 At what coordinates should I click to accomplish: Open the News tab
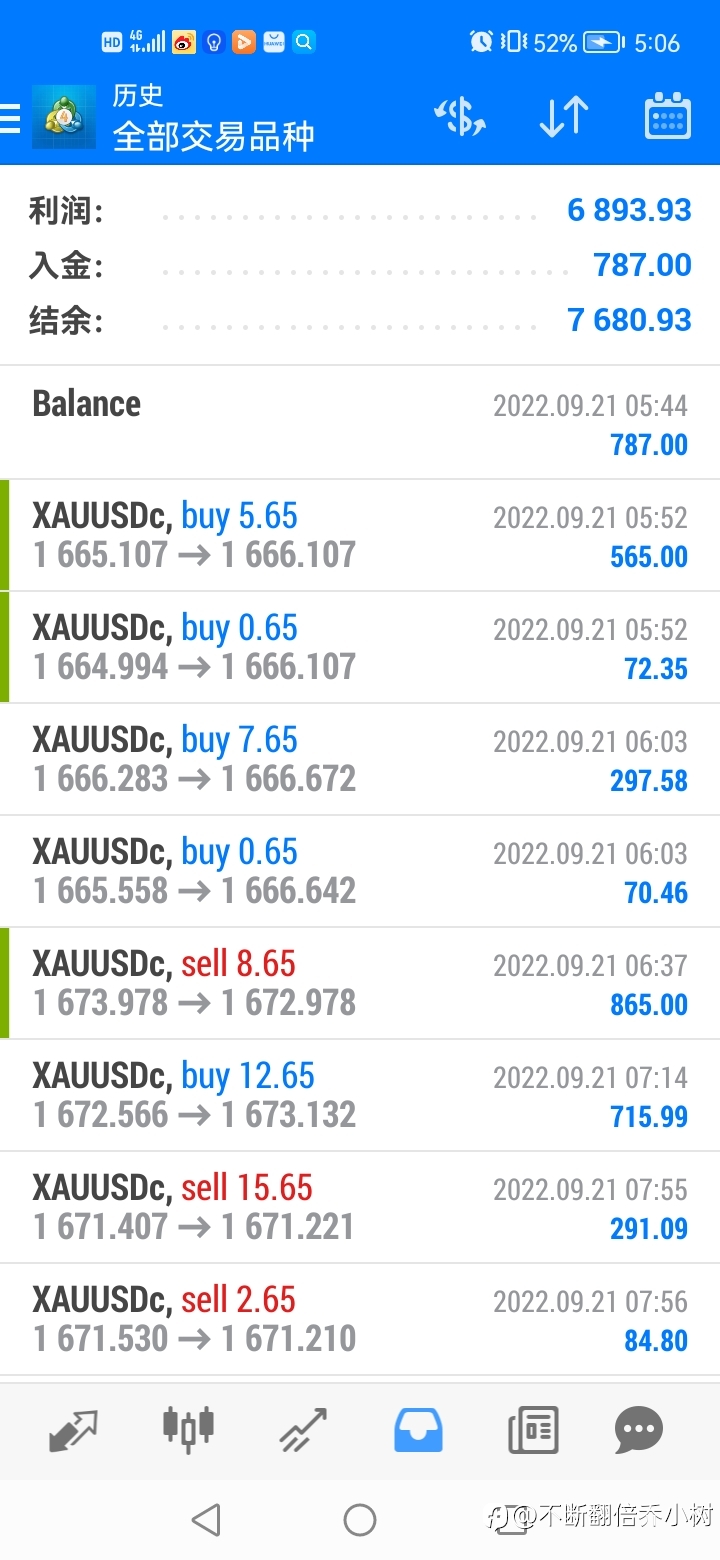pos(532,1430)
